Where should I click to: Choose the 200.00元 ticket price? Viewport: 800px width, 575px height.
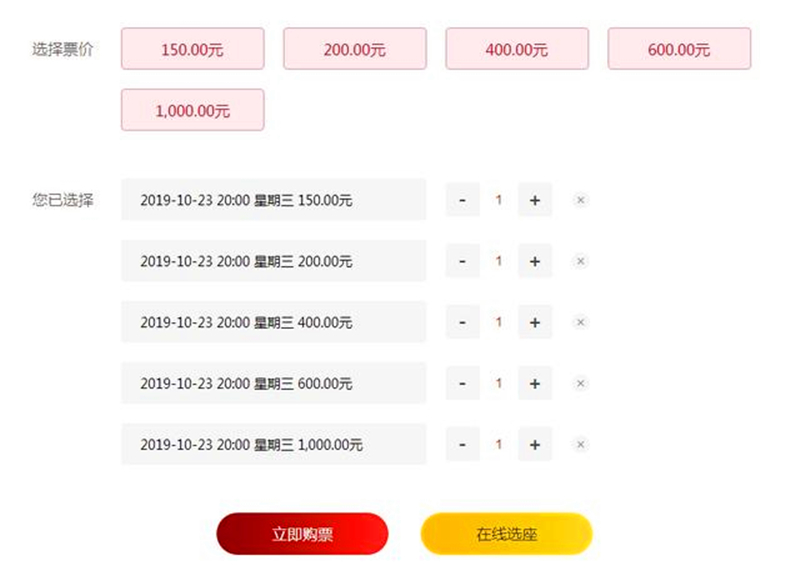(354, 49)
